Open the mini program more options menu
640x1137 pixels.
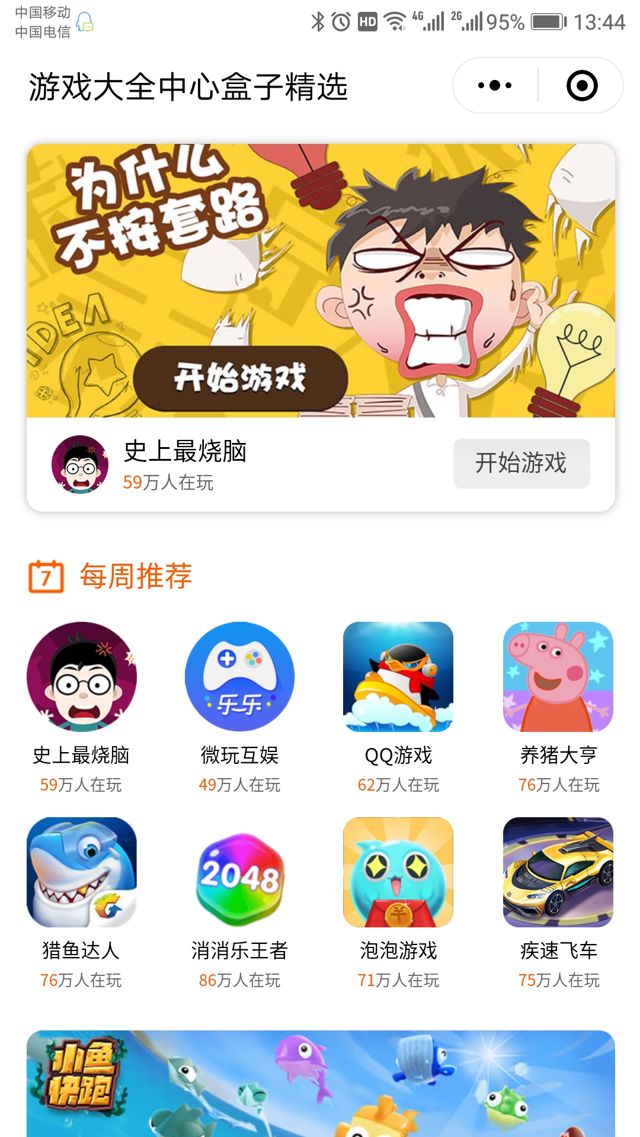pyautogui.click(x=495, y=86)
